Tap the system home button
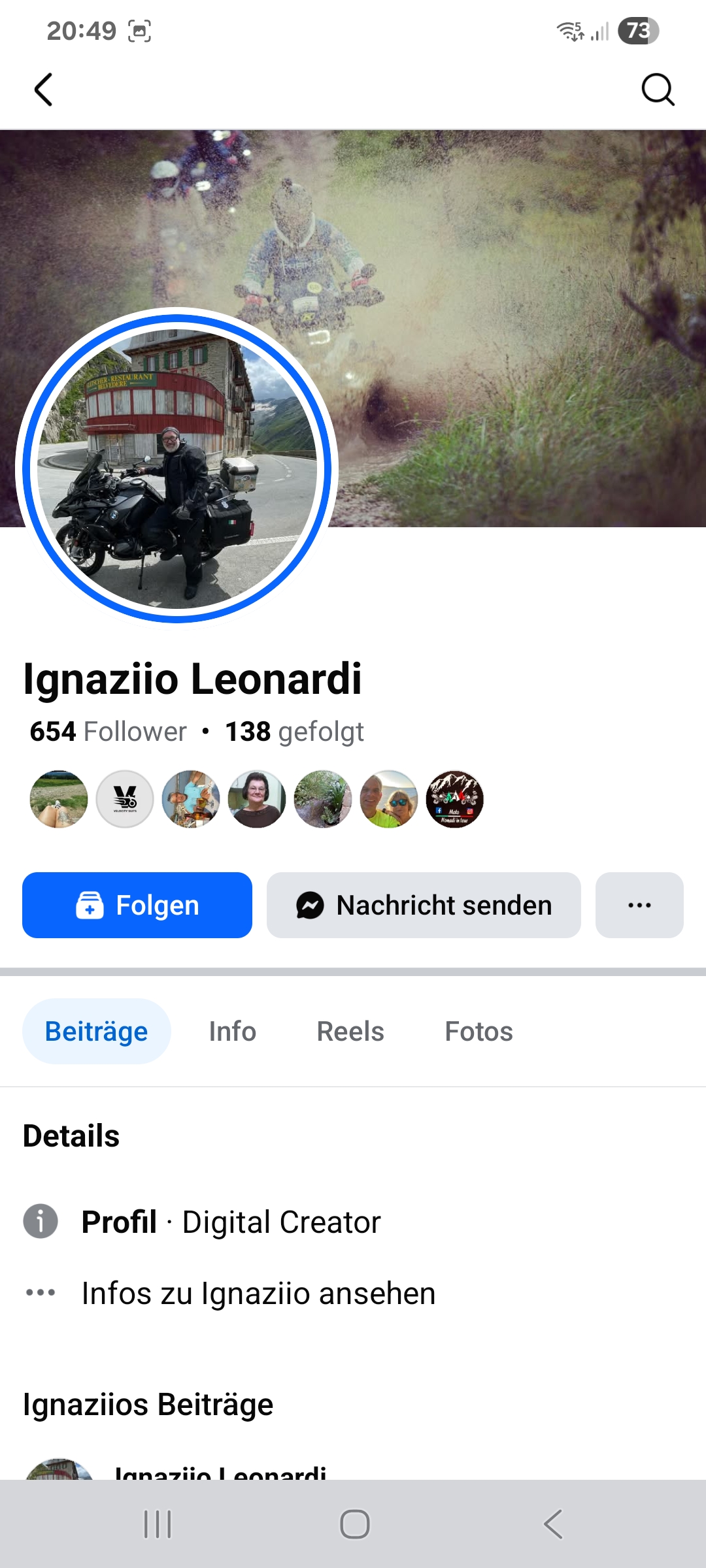 (354, 1524)
